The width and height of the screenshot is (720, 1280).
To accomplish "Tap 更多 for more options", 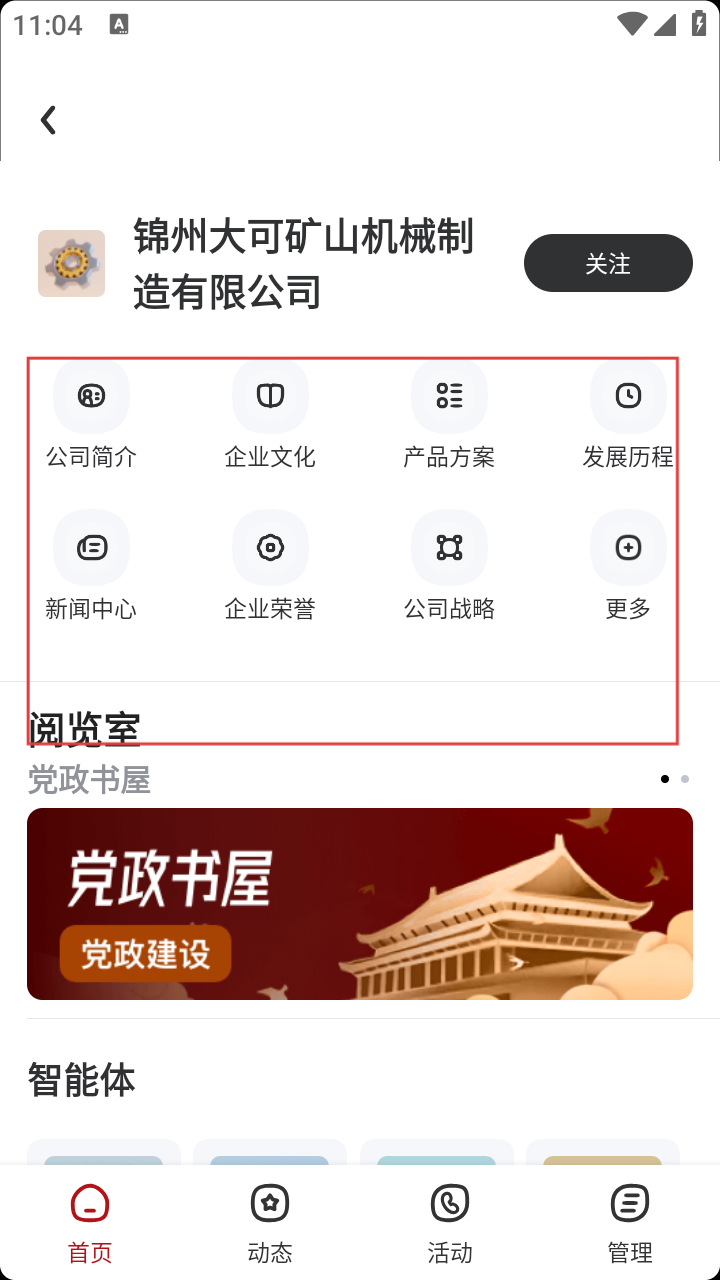I will [628, 565].
